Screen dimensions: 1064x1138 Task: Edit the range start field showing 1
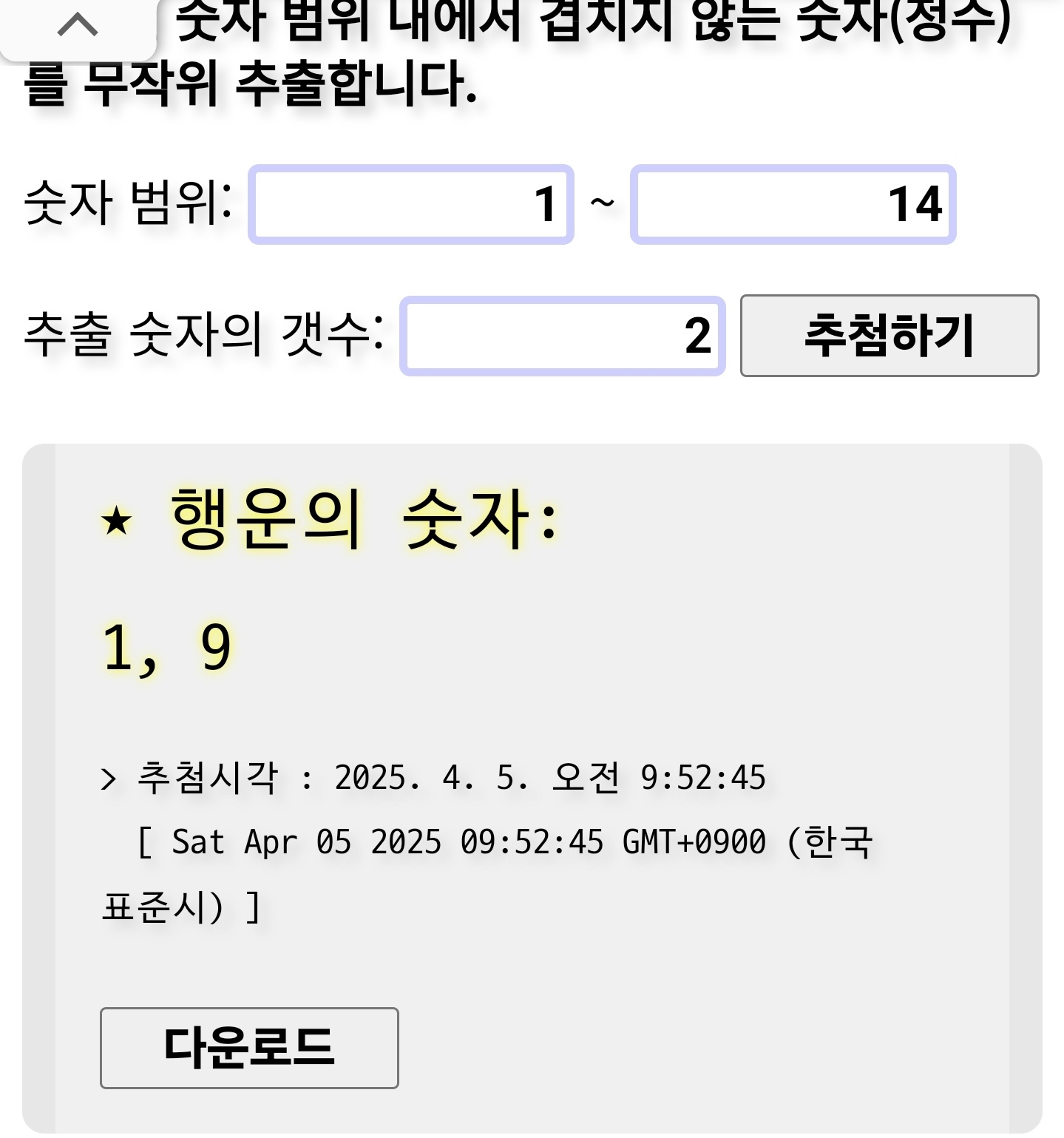point(411,205)
